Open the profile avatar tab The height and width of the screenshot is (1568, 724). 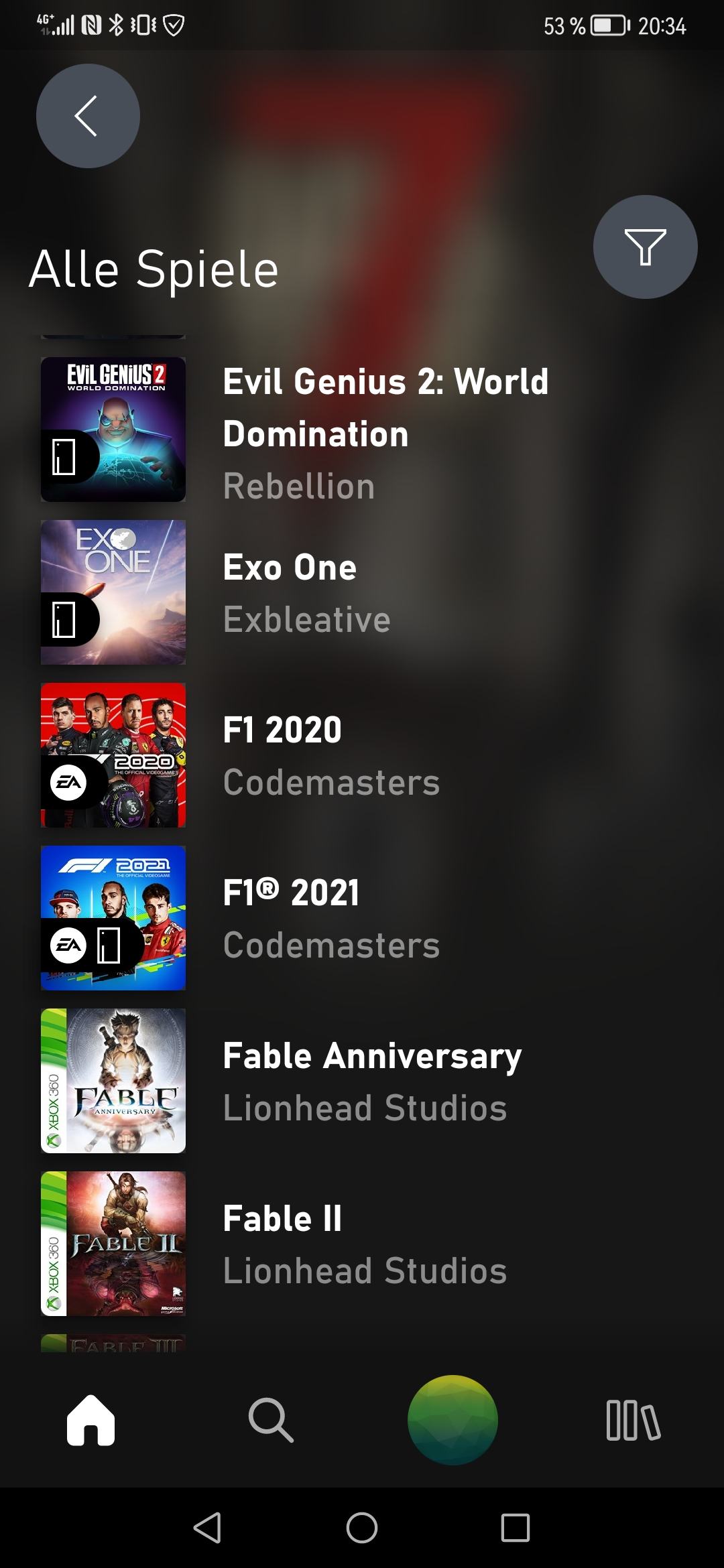tap(452, 1419)
